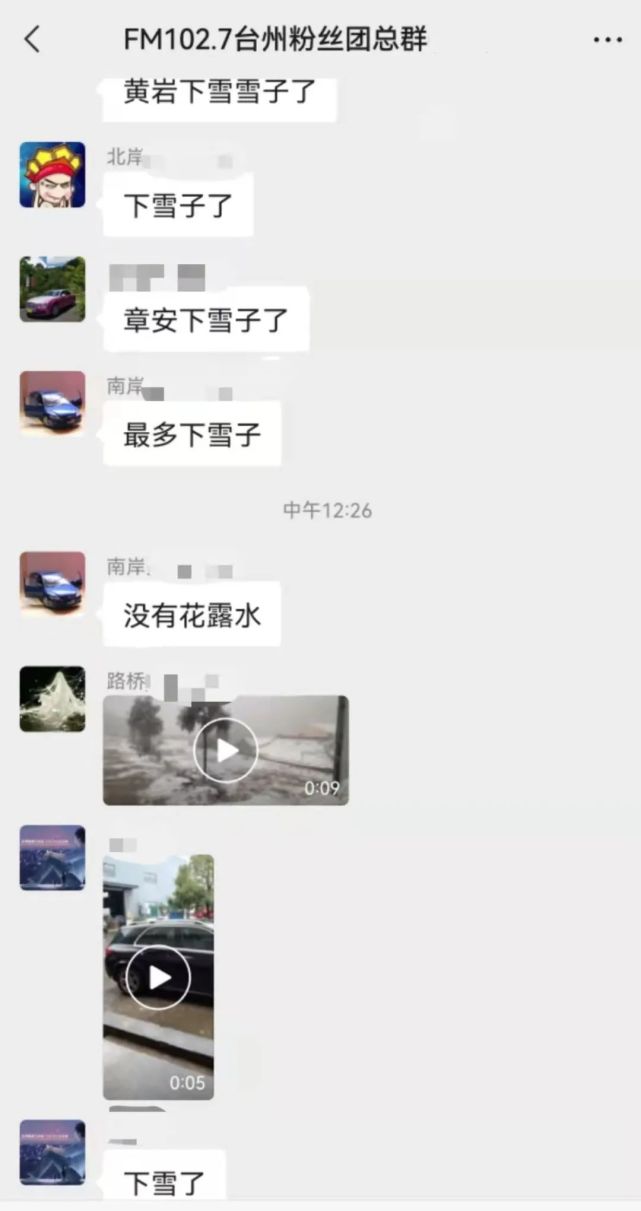Open the avatar of 北岸 user

click(52, 175)
